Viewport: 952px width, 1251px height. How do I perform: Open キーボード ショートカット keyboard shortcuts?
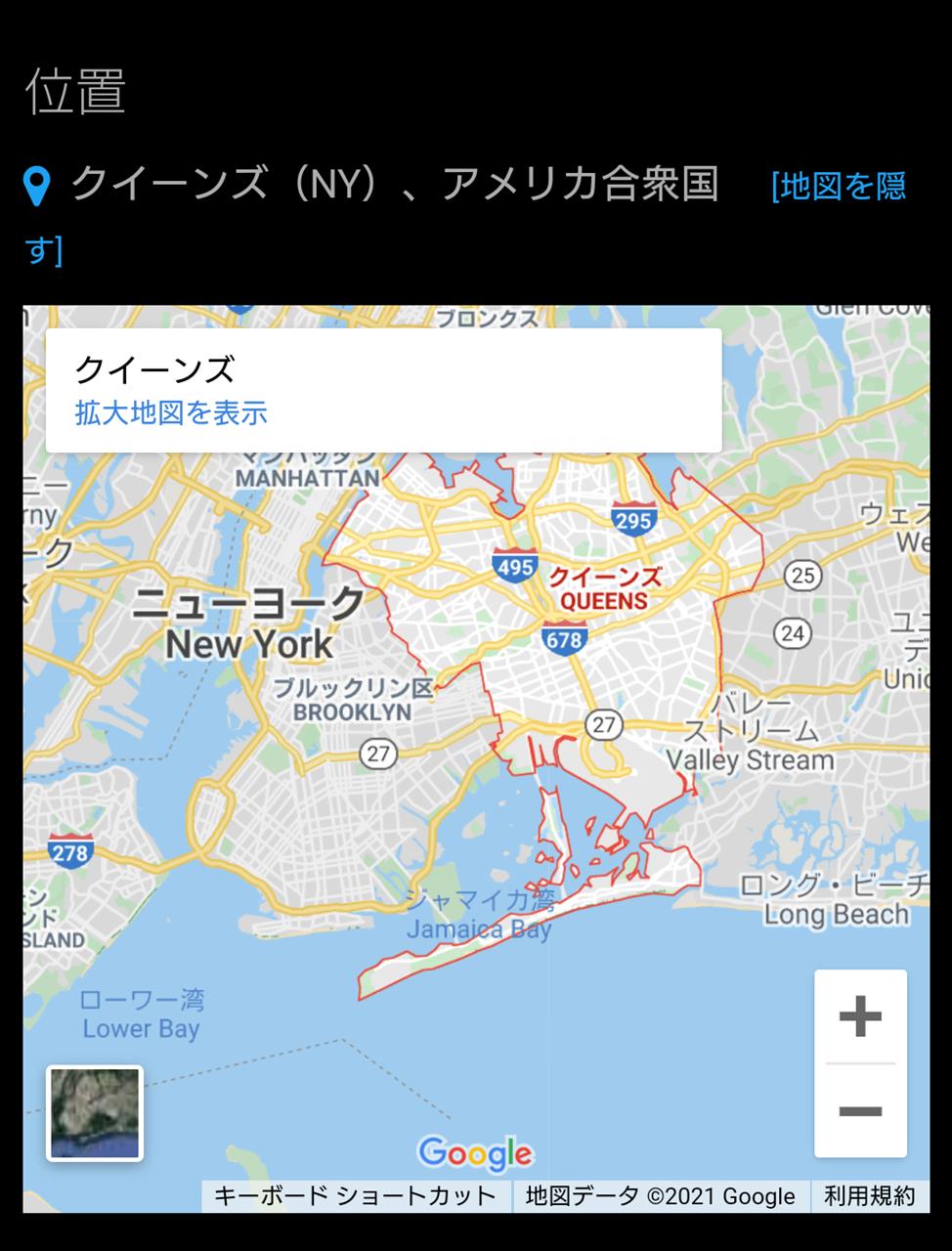click(x=355, y=1196)
